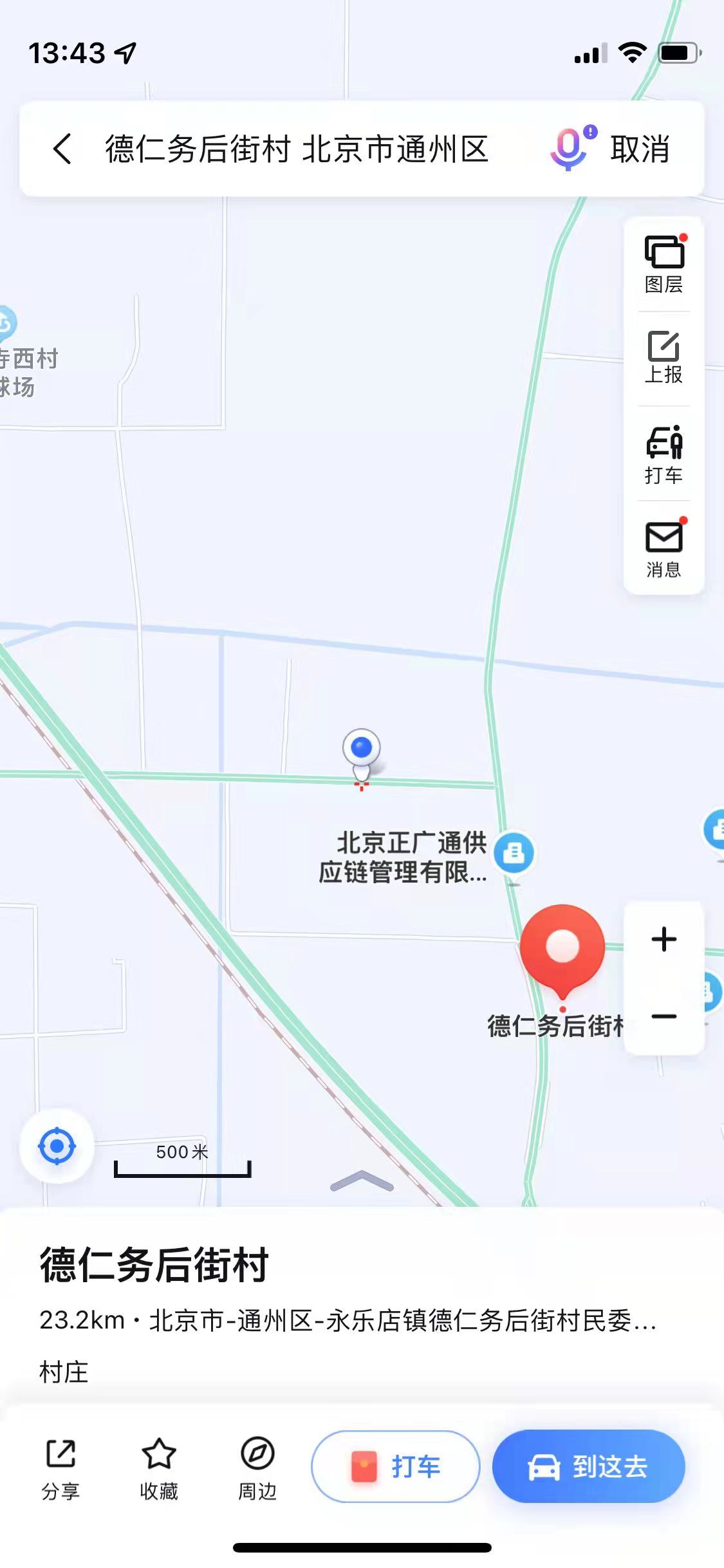
Task: Hail a ride with the bottom 打车 button
Action: (396, 1467)
